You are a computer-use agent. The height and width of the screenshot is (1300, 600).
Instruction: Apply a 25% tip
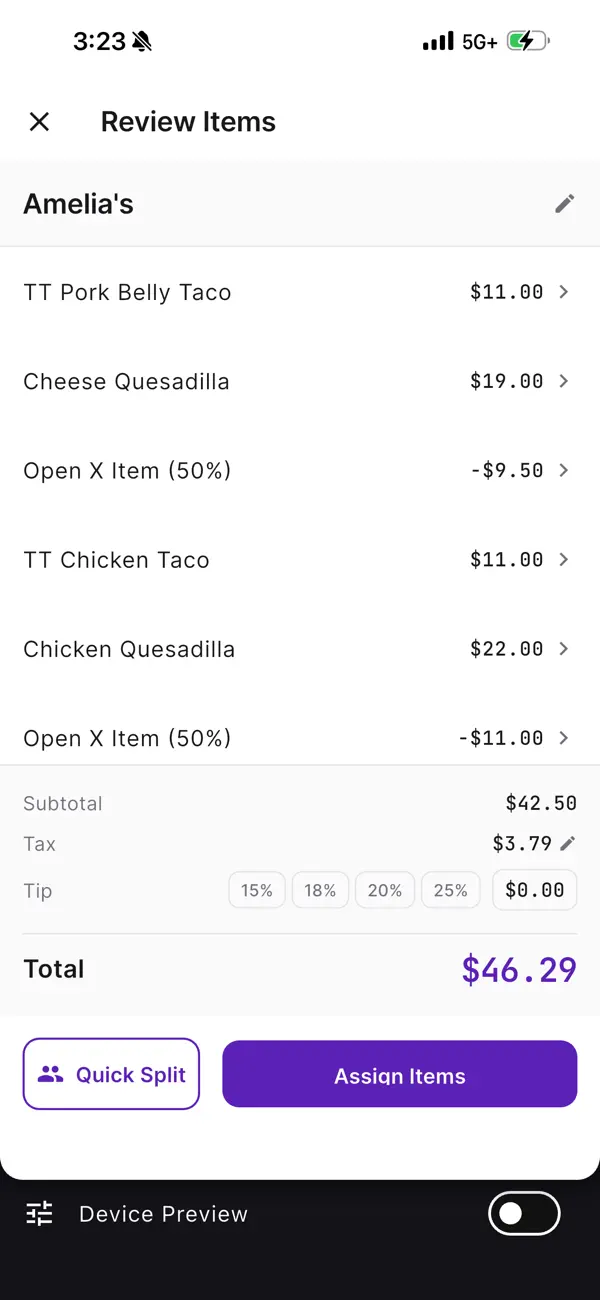pyautogui.click(x=450, y=890)
